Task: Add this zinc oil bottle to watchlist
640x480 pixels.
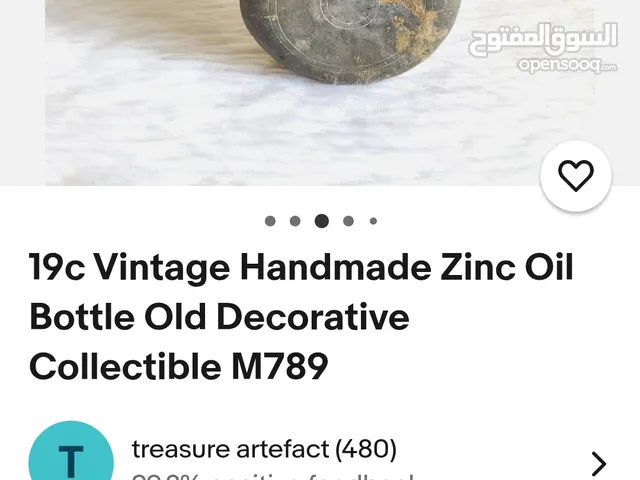Action: point(575,176)
